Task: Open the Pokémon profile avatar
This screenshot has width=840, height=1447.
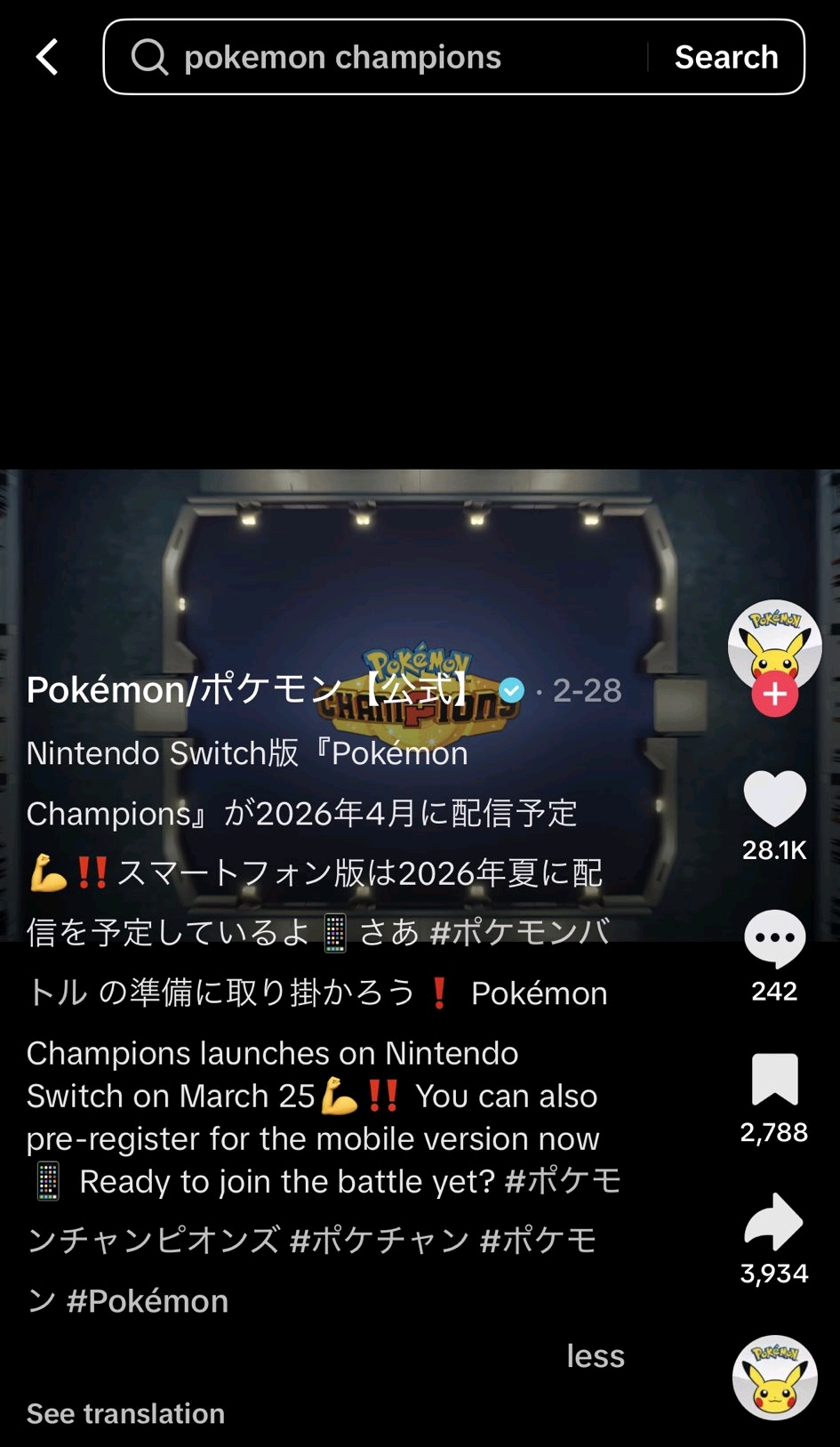Action: coord(773,645)
